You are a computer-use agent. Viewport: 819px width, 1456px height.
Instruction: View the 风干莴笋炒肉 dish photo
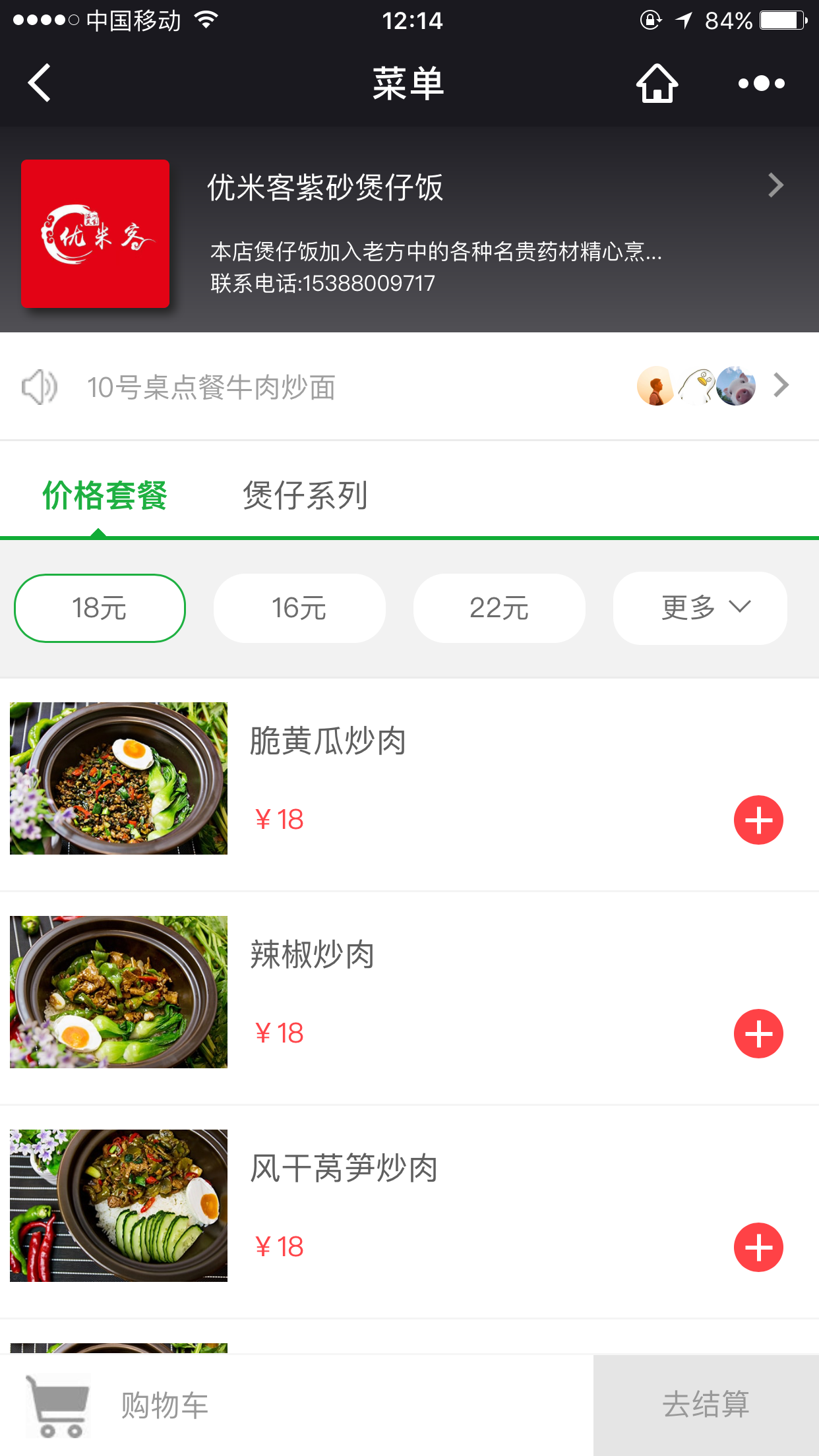point(119,1205)
